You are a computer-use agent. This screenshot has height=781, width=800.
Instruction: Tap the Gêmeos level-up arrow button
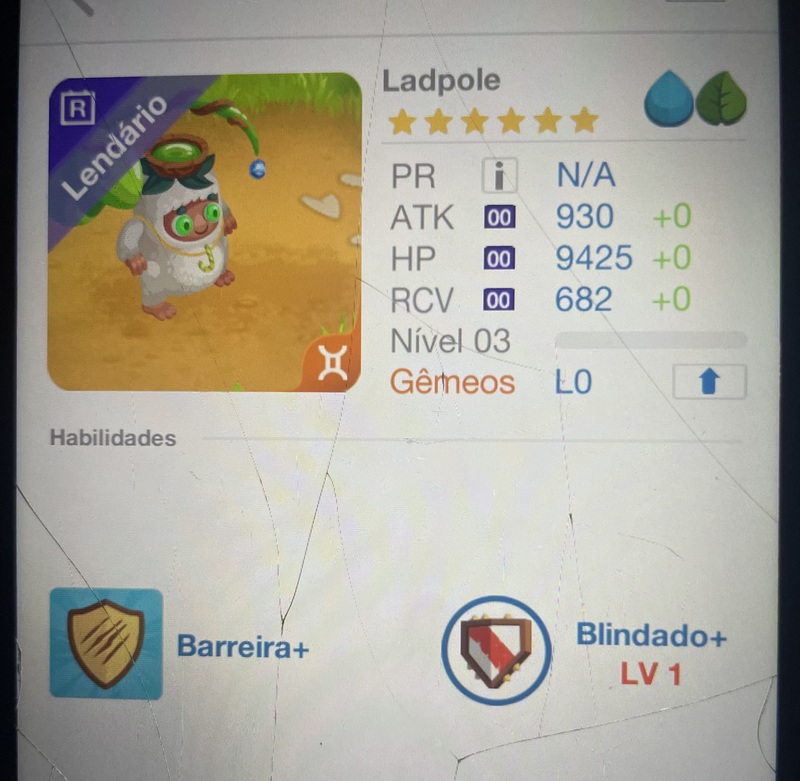point(709,382)
